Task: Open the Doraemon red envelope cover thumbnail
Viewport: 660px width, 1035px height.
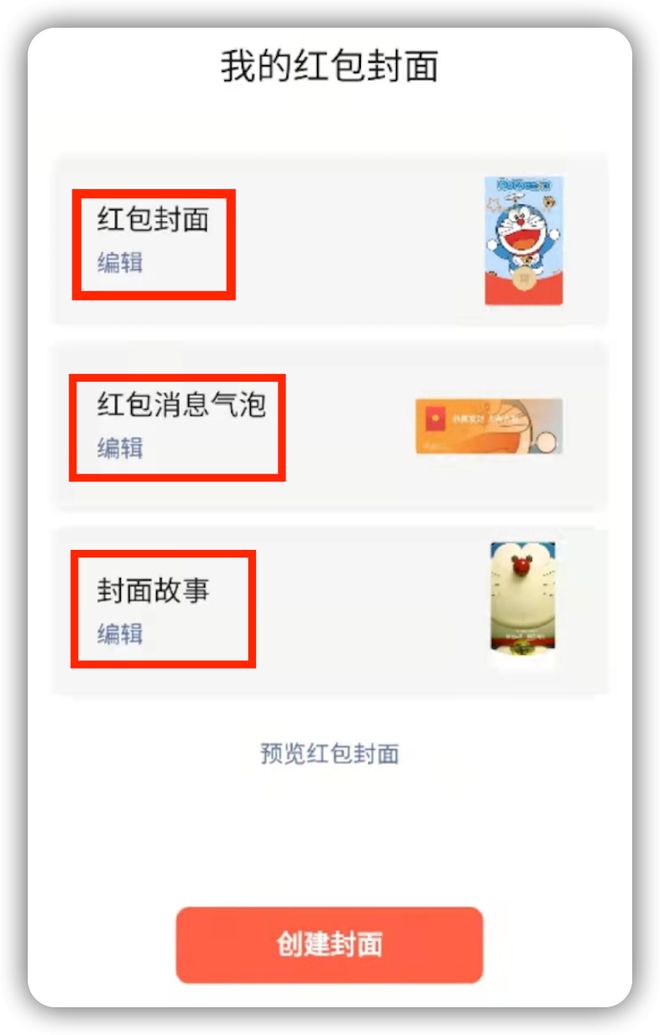Action: pyautogui.click(x=524, y=241)
